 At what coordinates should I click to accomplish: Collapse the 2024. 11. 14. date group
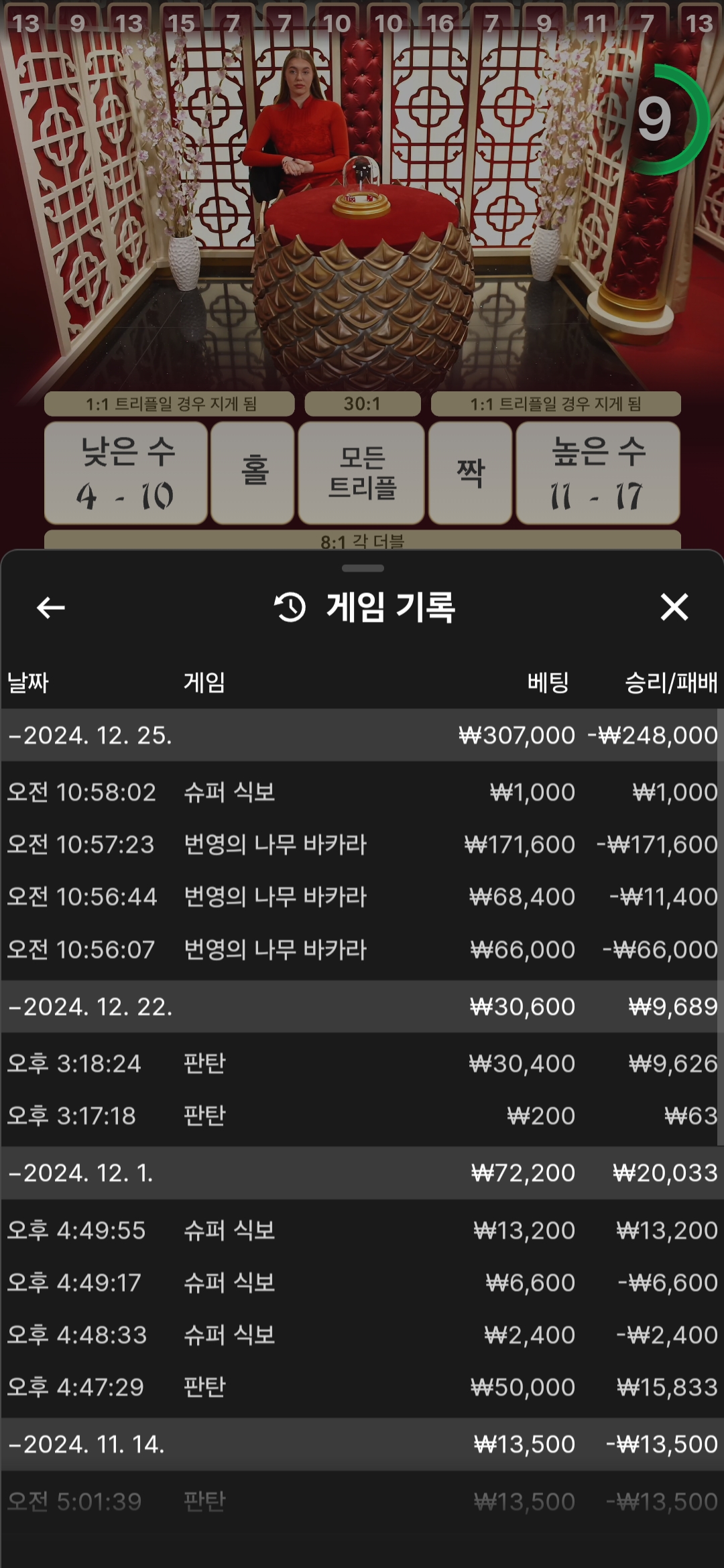pos(362,1444)
